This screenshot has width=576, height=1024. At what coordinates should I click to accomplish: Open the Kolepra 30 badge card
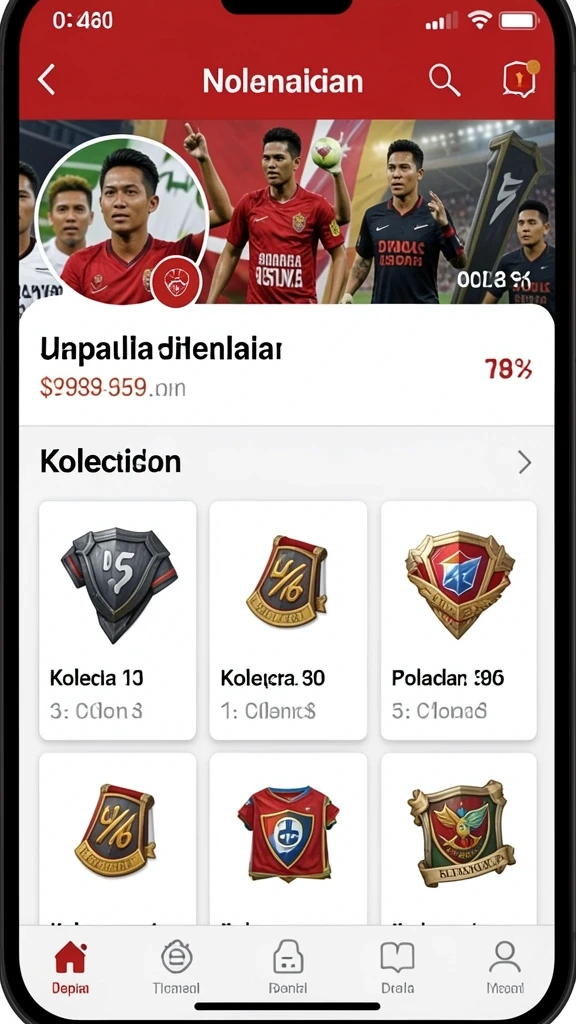coord(288,620)
